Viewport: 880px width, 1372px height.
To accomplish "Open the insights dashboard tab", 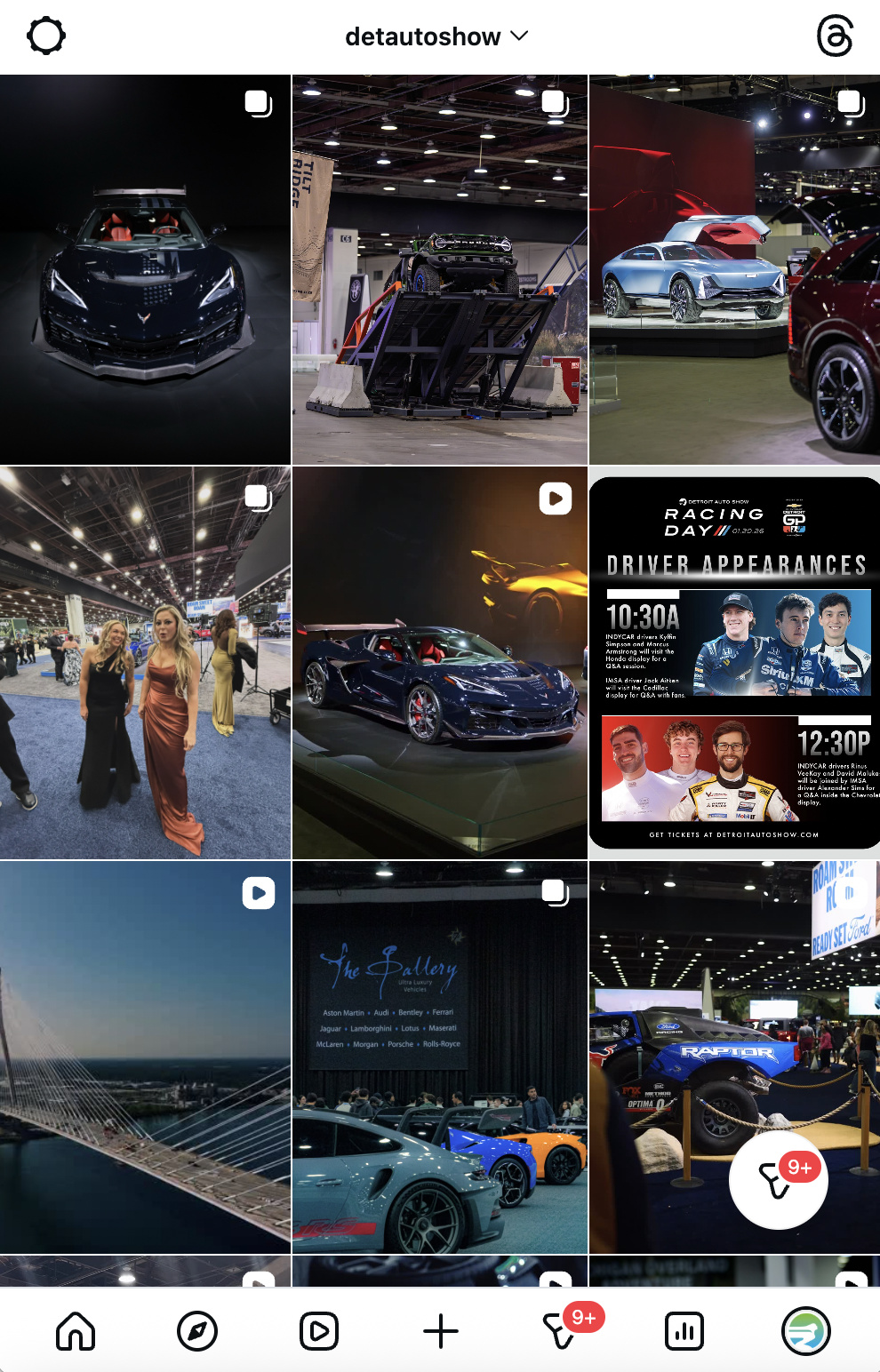I will click(x=684, y=1331).
